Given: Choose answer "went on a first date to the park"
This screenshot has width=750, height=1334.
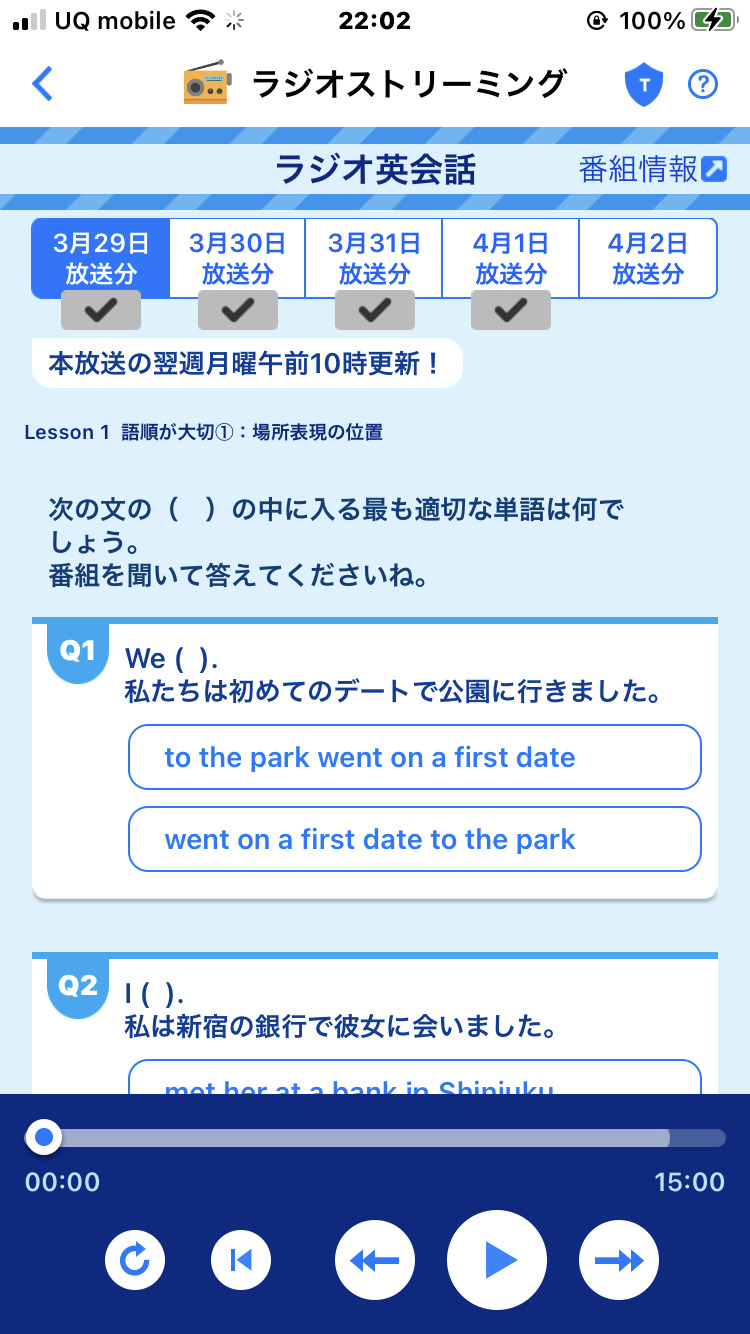Looking at the screenshot, I should click(x=414, y=839).
